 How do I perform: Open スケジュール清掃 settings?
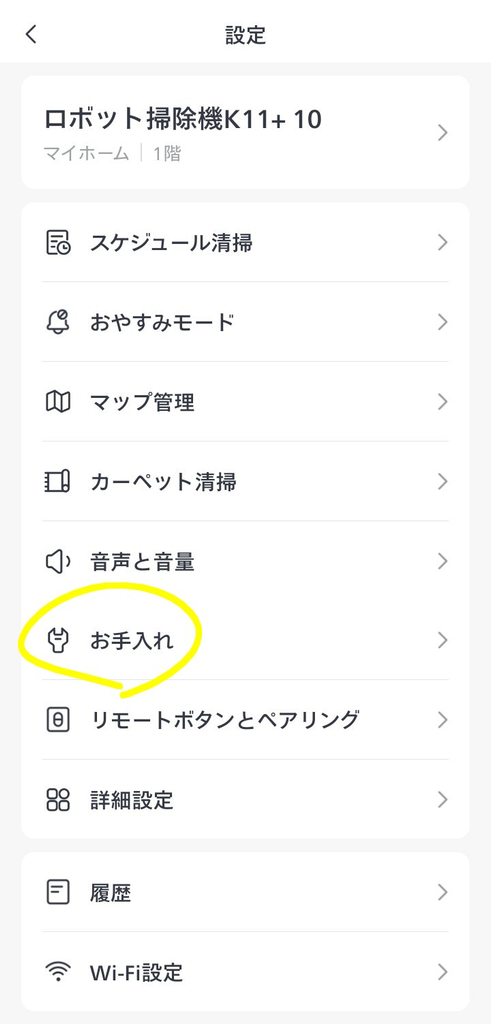(x=246, y=243)
